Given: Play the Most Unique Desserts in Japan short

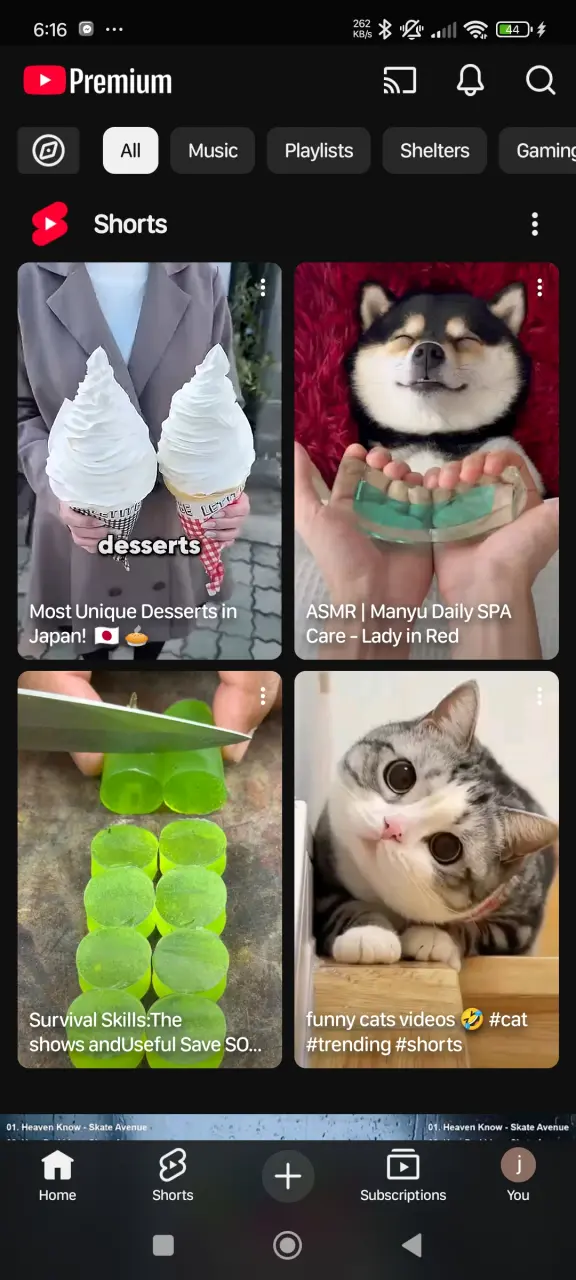Looking at the screenshot, I should 150,461.
